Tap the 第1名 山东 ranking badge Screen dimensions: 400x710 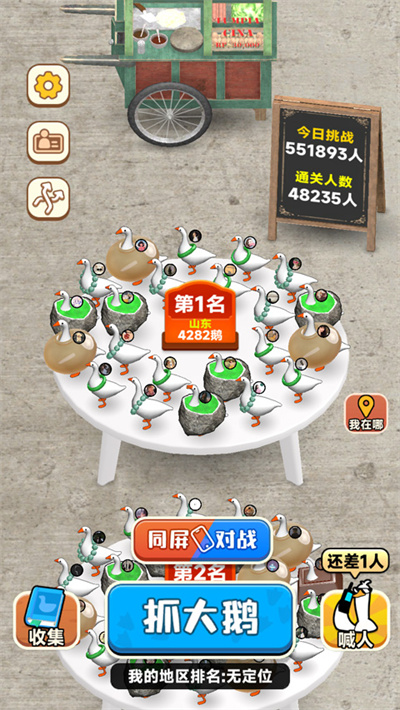pos(200,315)
